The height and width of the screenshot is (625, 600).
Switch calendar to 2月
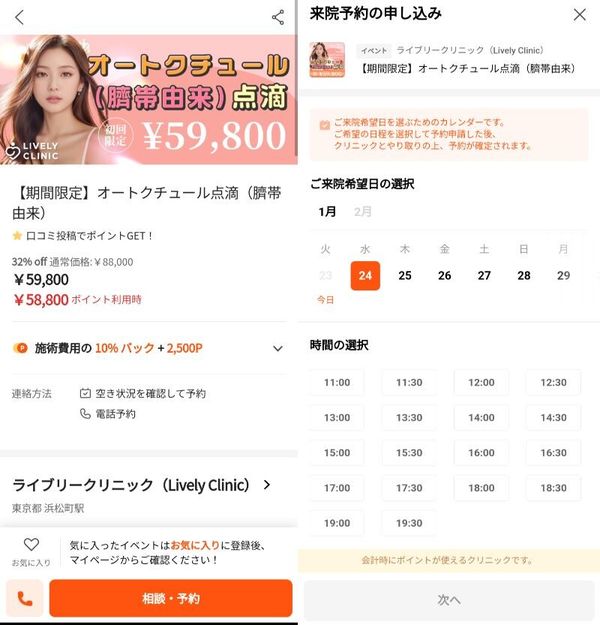[362, 212]
